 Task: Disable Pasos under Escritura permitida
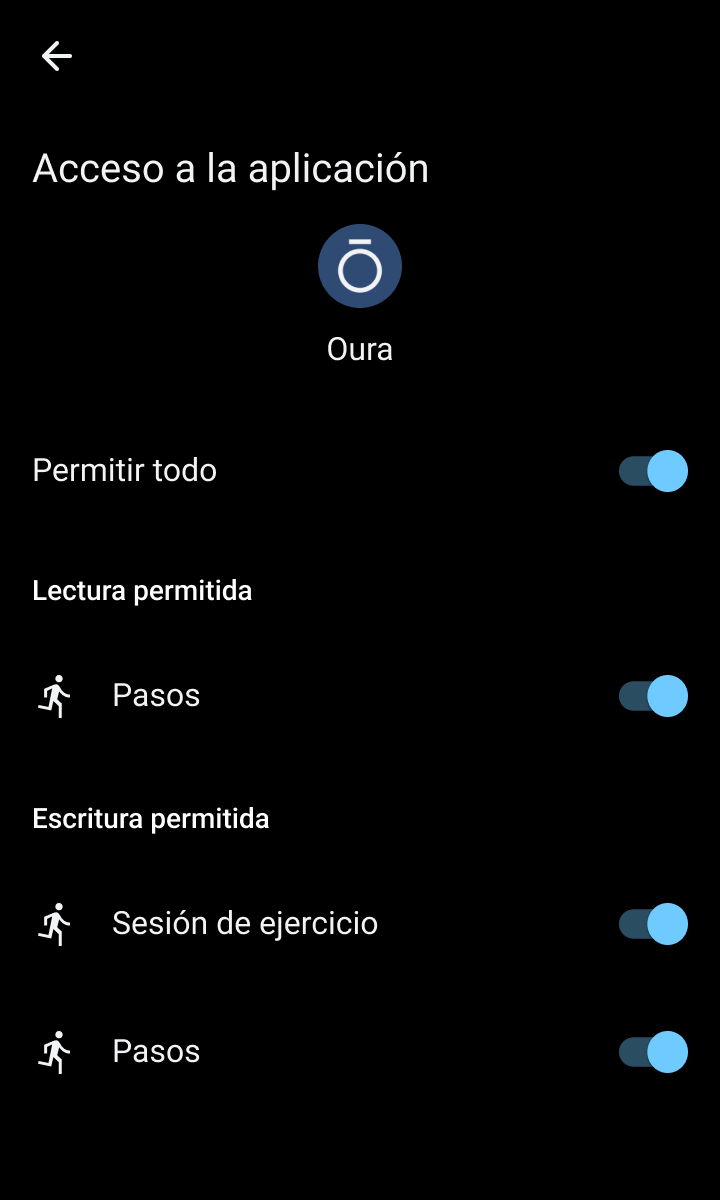pyautogui.click(x=653, y=1052)
